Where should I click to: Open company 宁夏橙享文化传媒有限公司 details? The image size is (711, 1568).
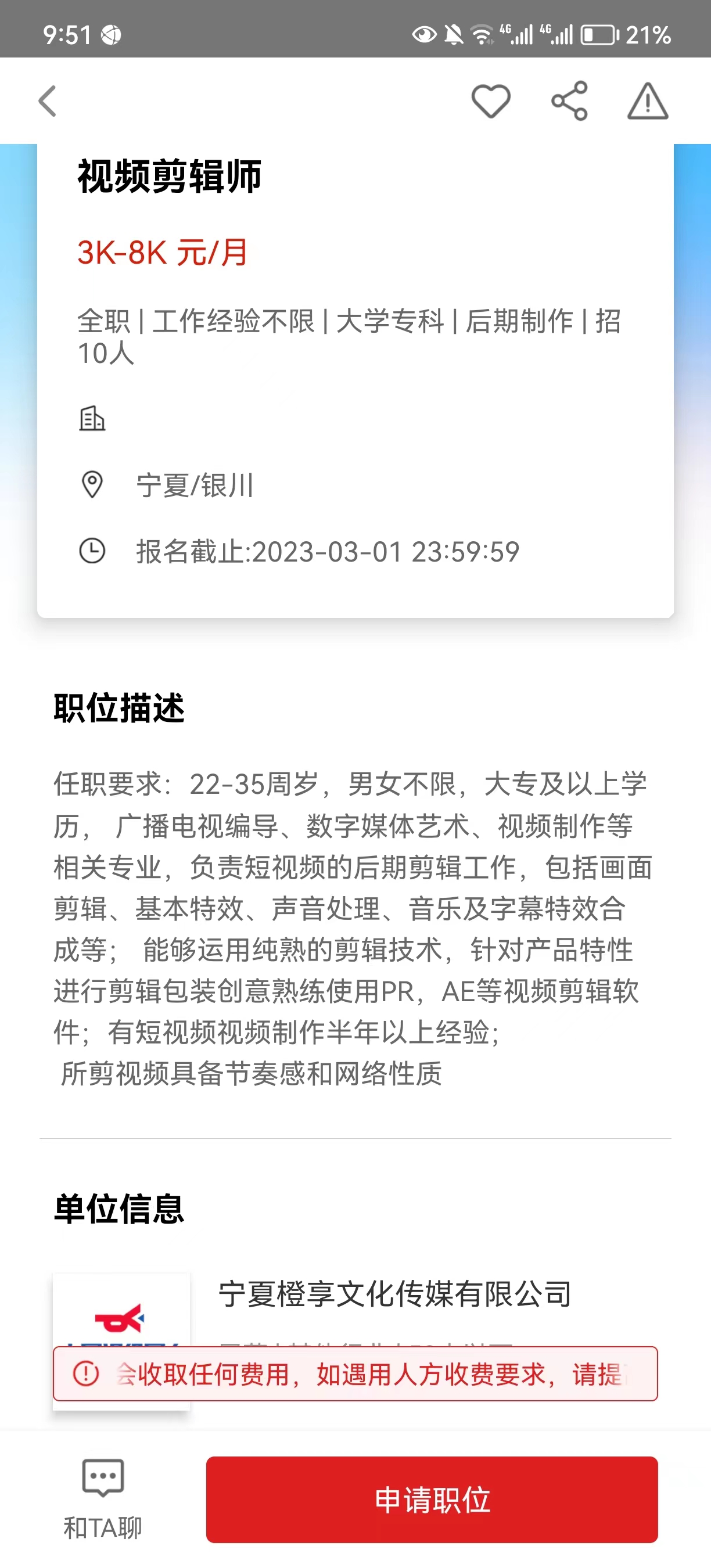click(x=394, y=1293)
